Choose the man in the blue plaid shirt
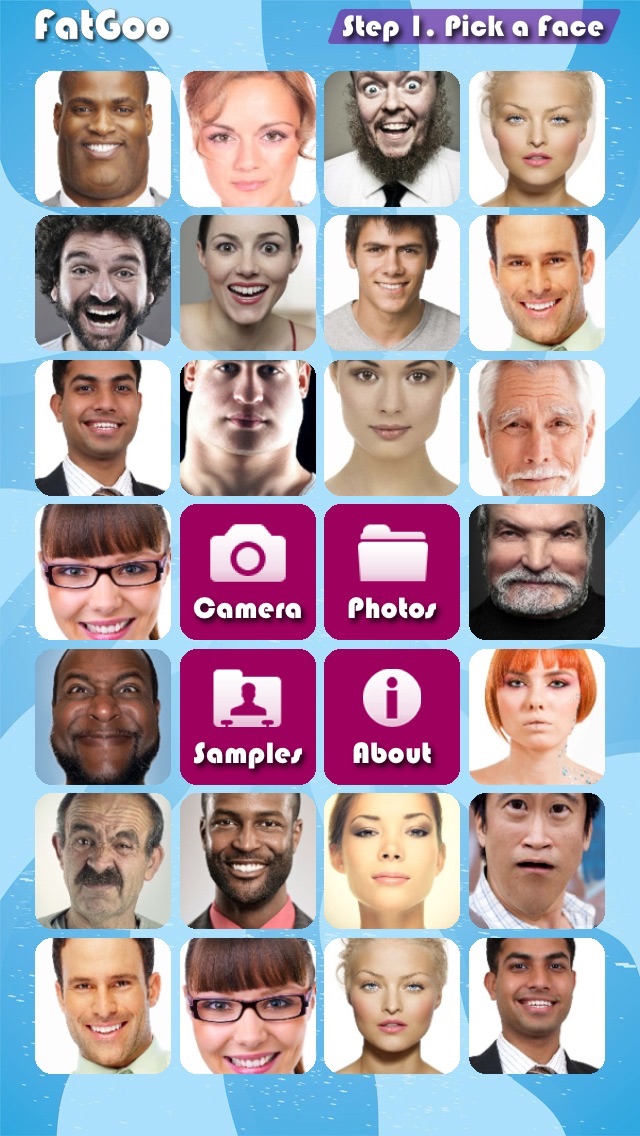This screenshot has width=640, height=1136. 537,861
